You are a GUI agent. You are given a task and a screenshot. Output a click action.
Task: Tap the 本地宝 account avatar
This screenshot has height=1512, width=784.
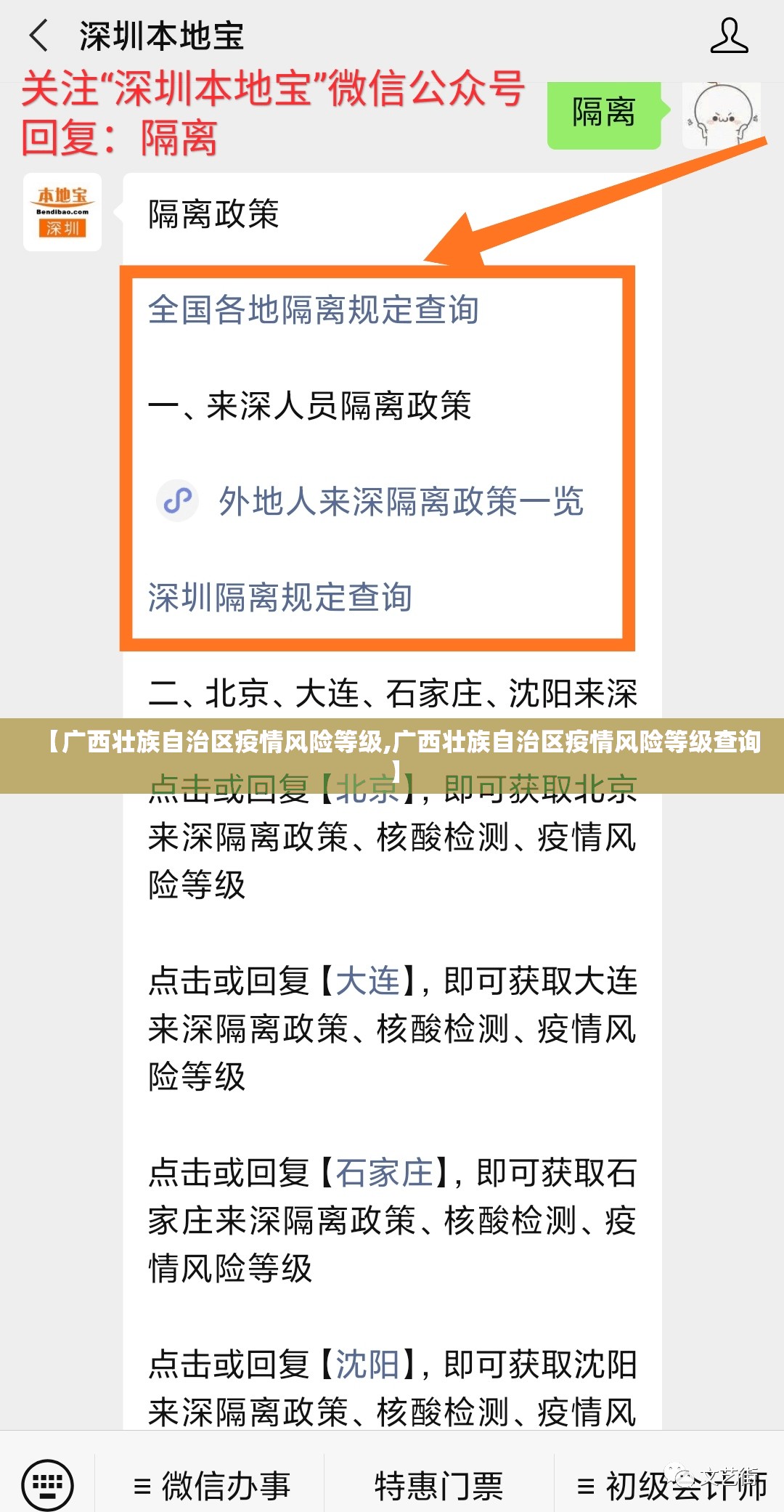(62, 212)
